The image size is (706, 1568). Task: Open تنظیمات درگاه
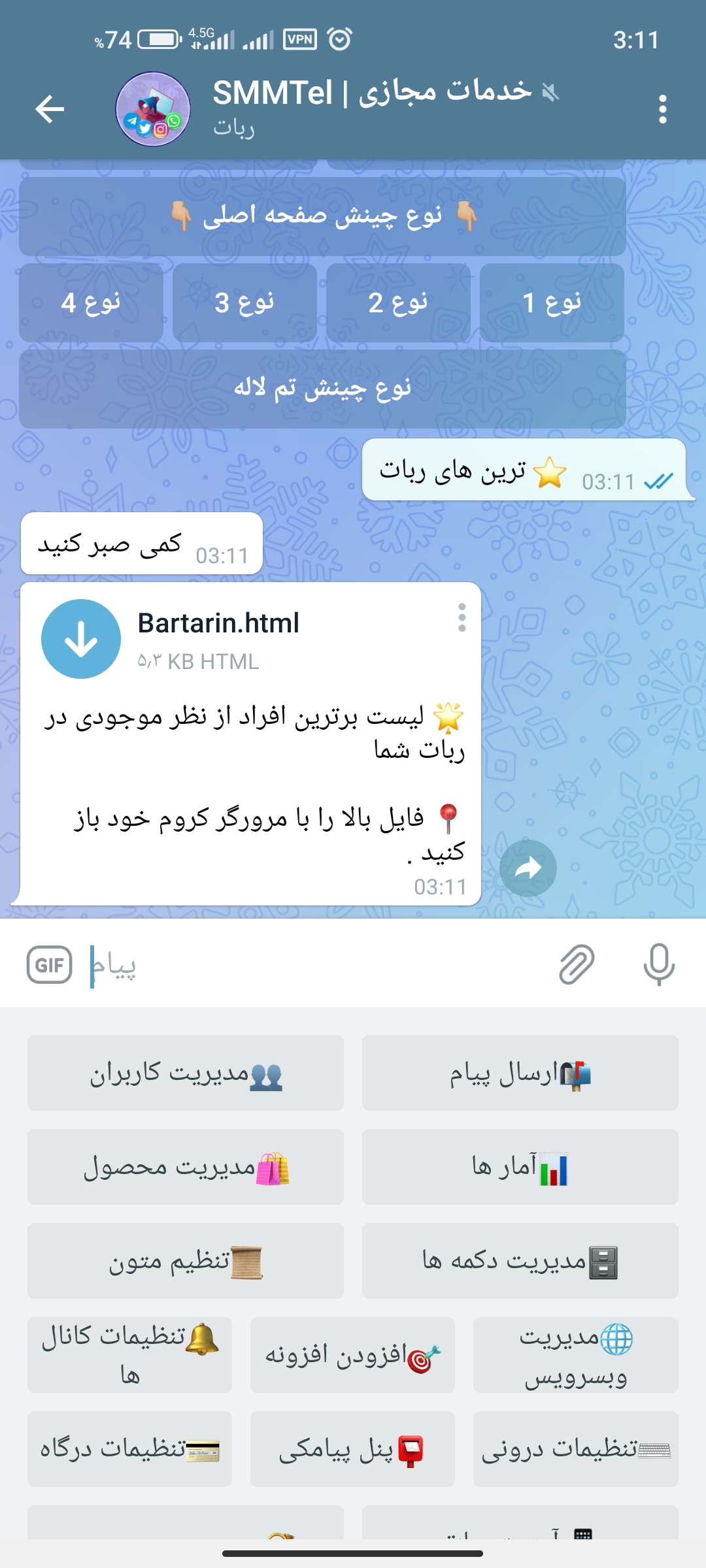[129, 1449]
